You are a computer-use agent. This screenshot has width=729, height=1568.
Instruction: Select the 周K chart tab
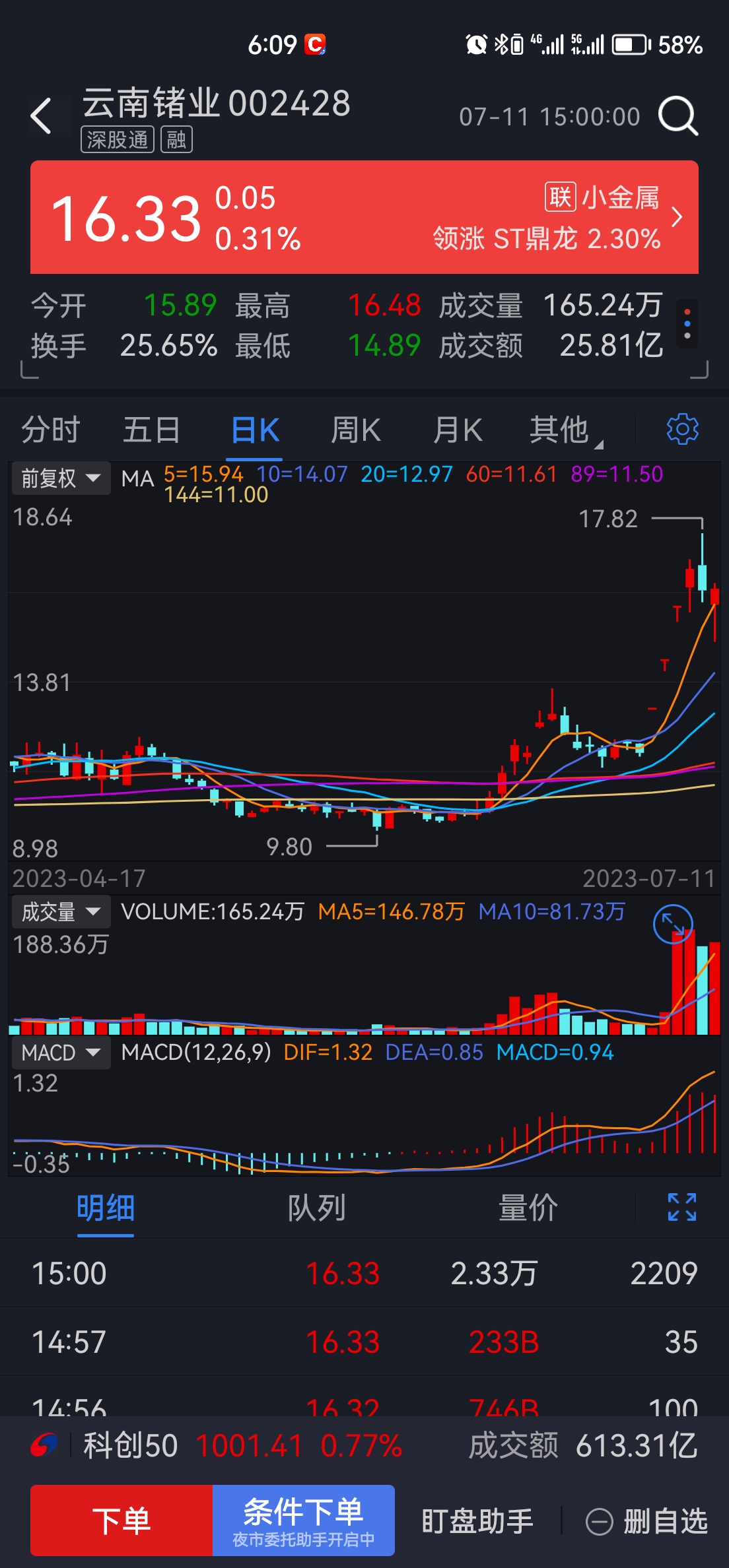coord(356,430)
